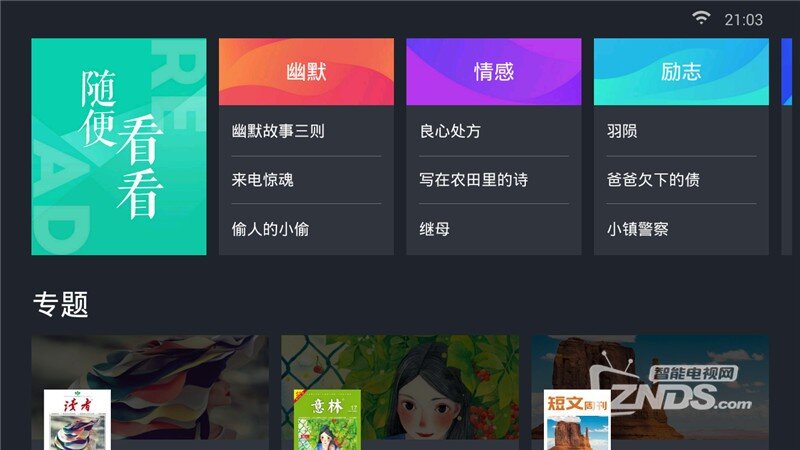Open the 短文周刊 topic card
Image resolution: width=800 pixels, height=450 pixels.
[x=650, y=392]
